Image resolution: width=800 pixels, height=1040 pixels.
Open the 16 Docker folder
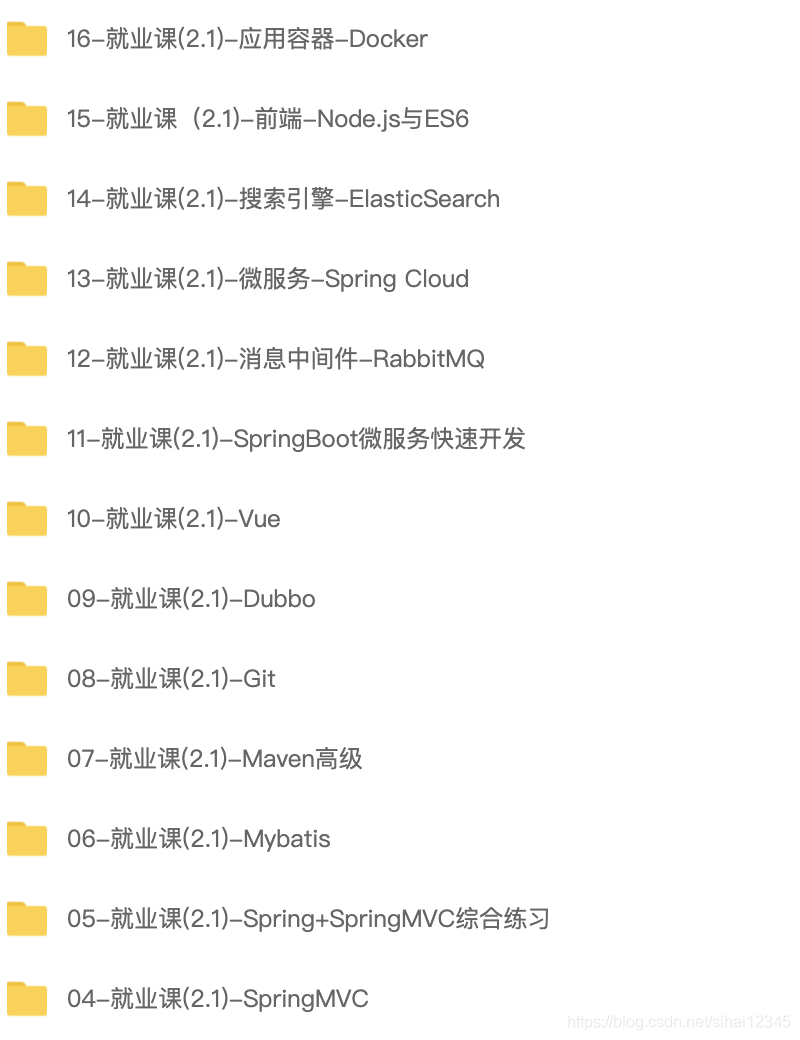(246, 40)
